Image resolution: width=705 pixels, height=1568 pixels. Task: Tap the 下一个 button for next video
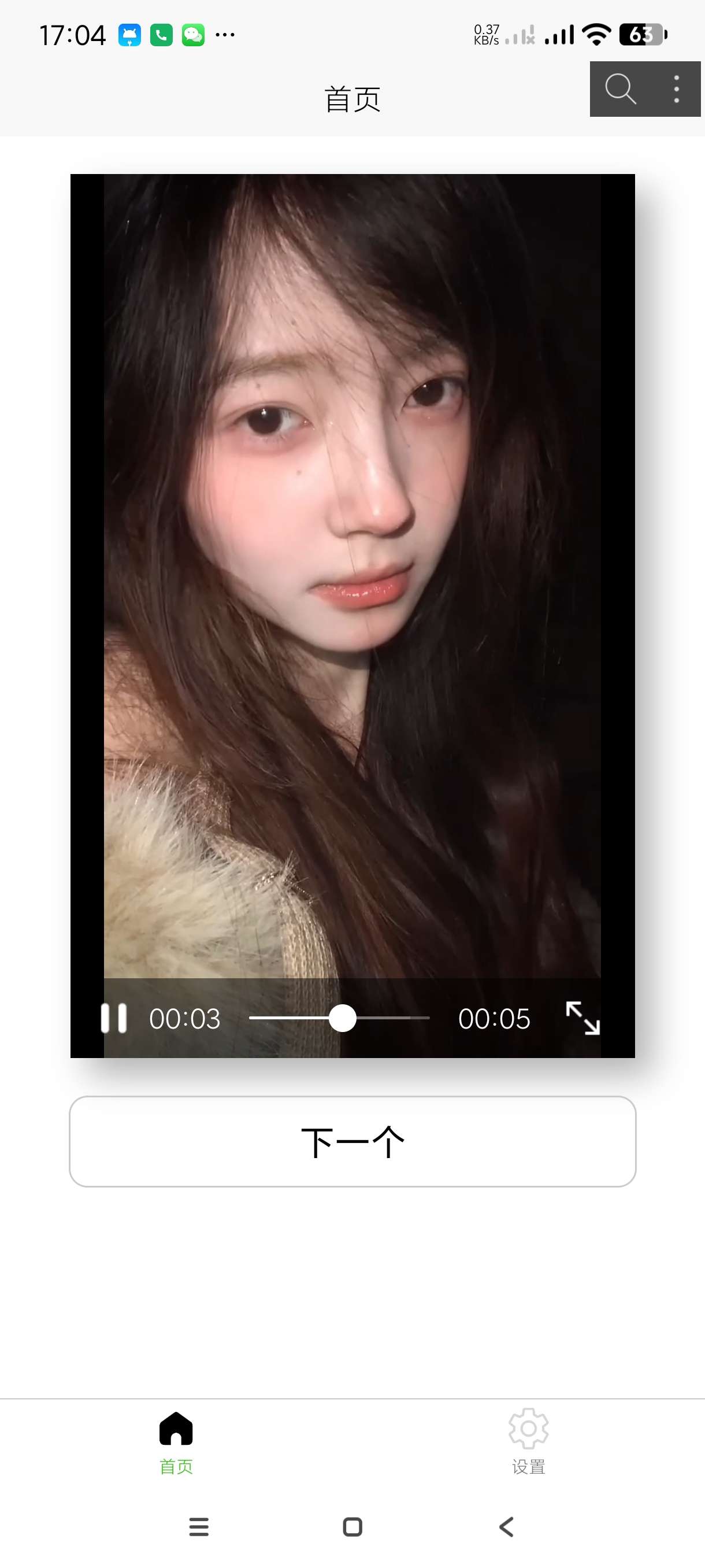click(x=352, y=1141)
